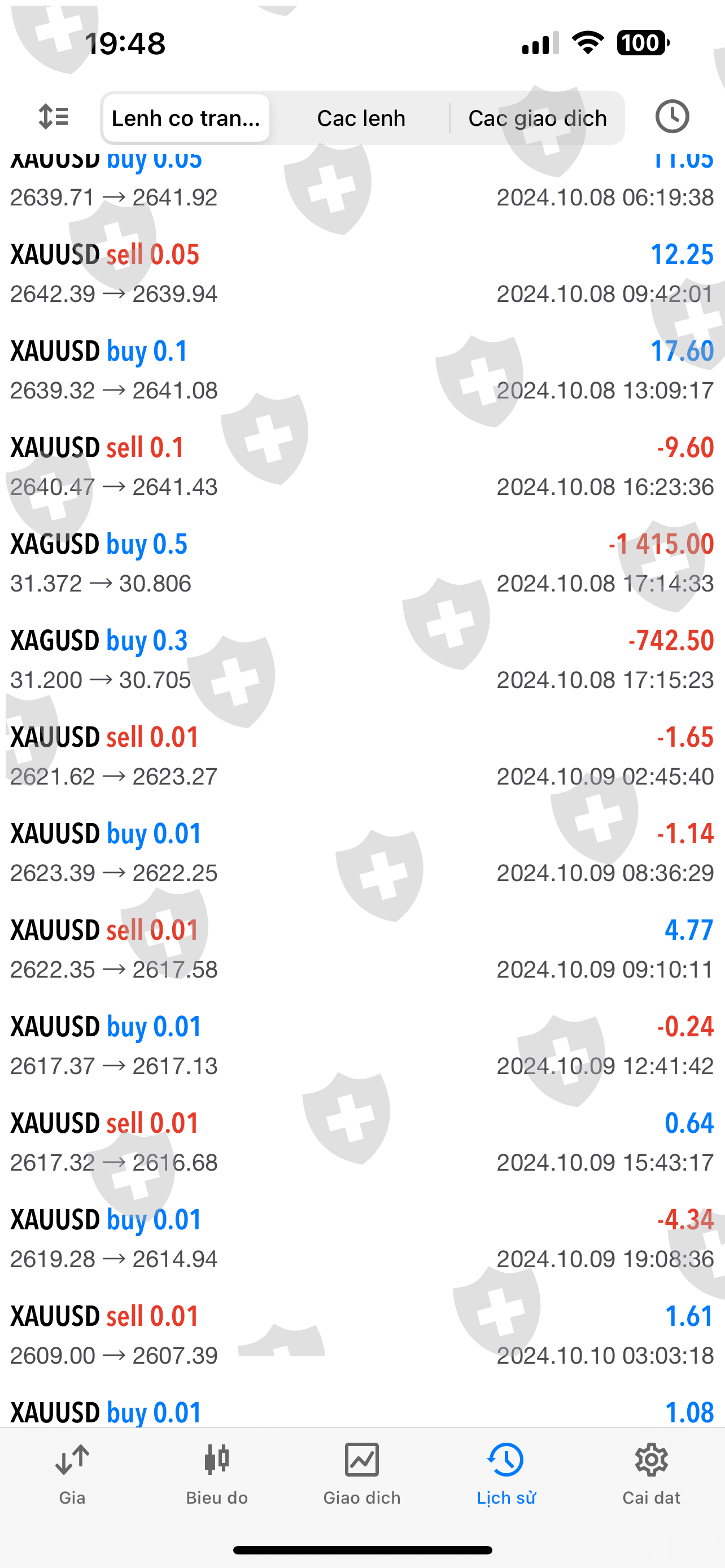
Task: Open the XAUUSD sell 0.05 trade details
Action: click(x=361, y=273)
